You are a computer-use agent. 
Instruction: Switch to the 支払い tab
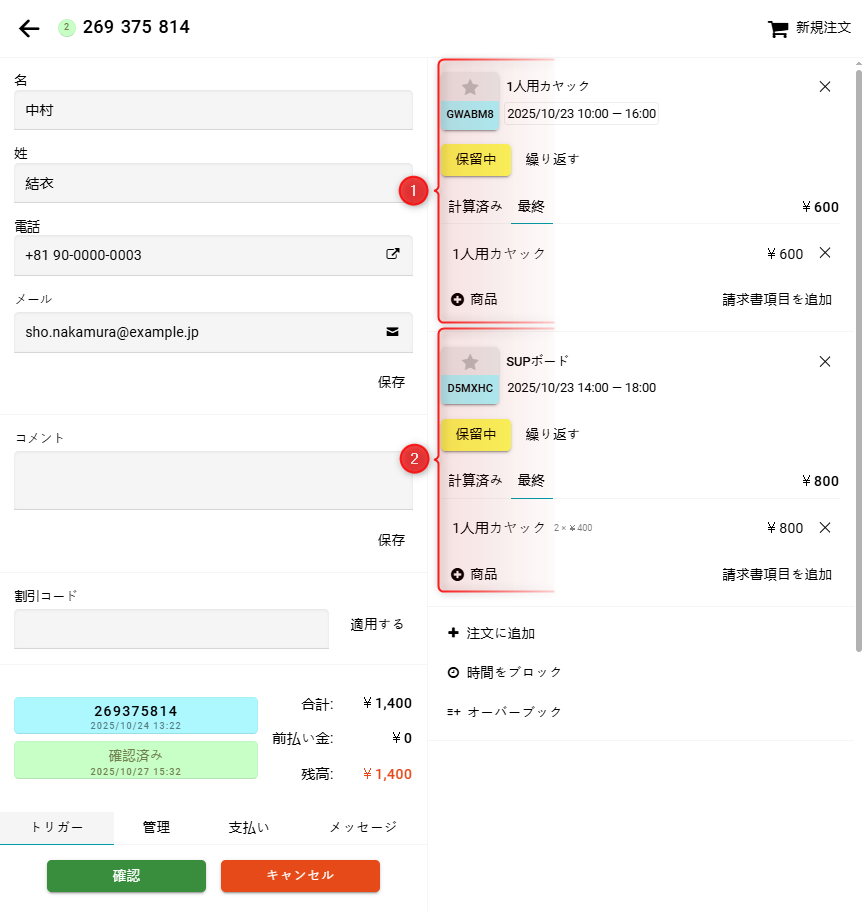point(249,827)
